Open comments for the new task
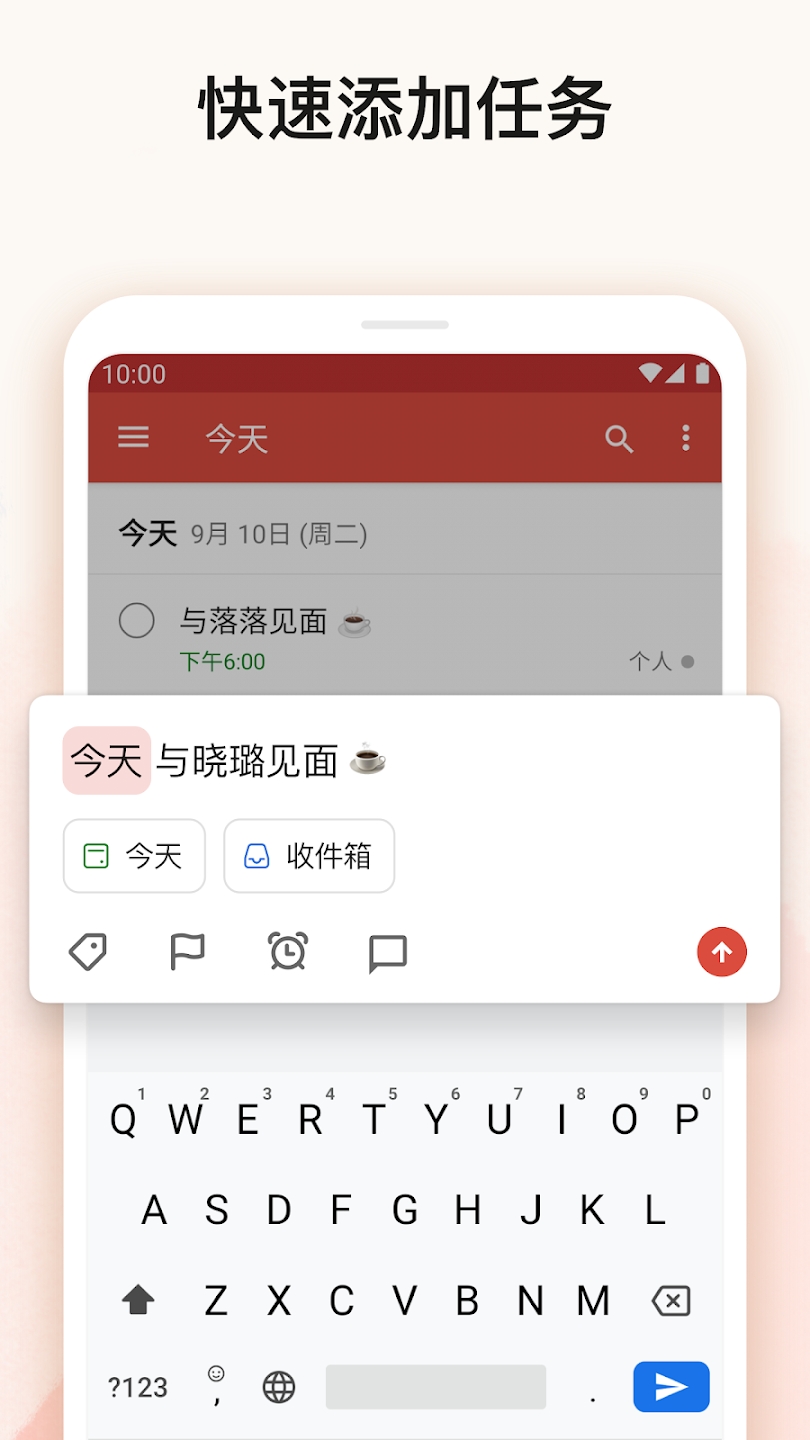 tap(386, 952)
